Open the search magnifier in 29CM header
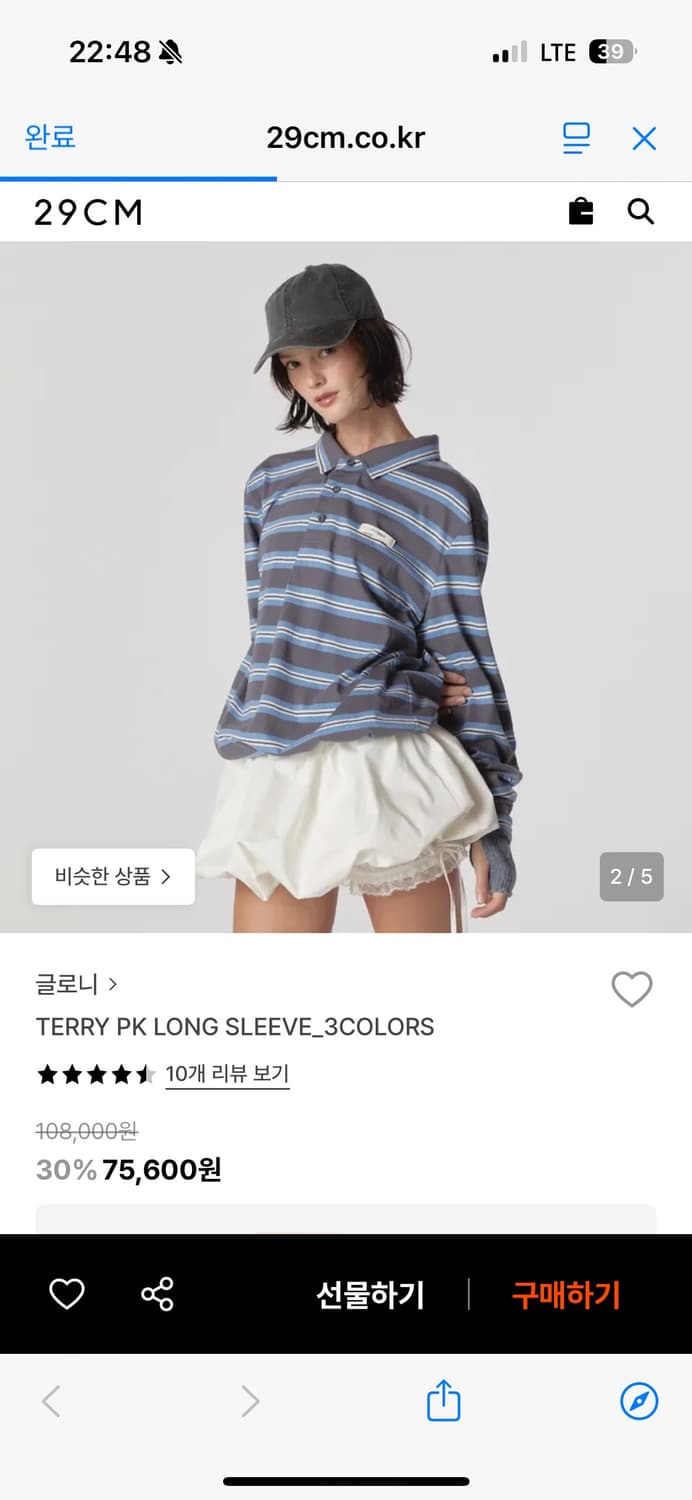 click(640, 211)
